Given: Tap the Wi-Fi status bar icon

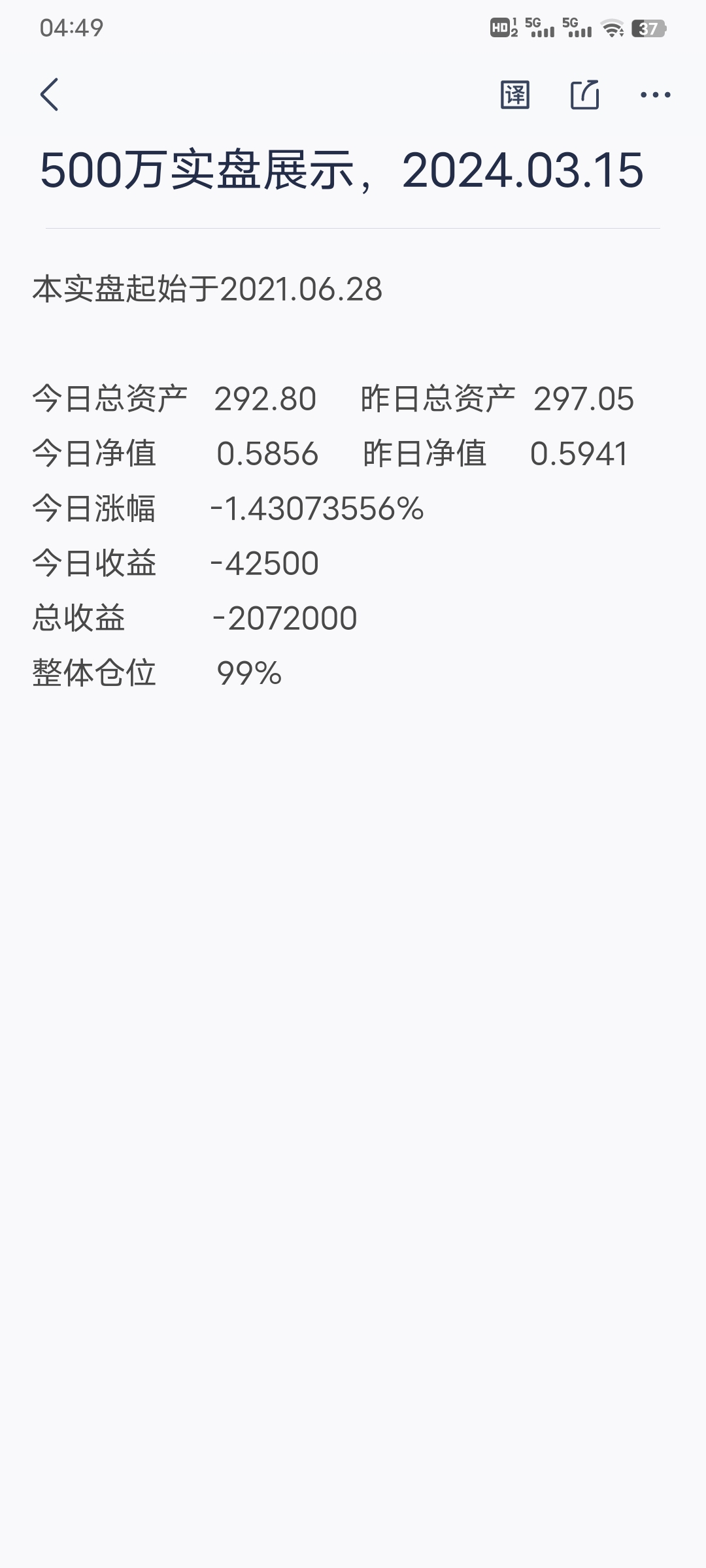Looking at the screenshot, I should tap(613, 27).
